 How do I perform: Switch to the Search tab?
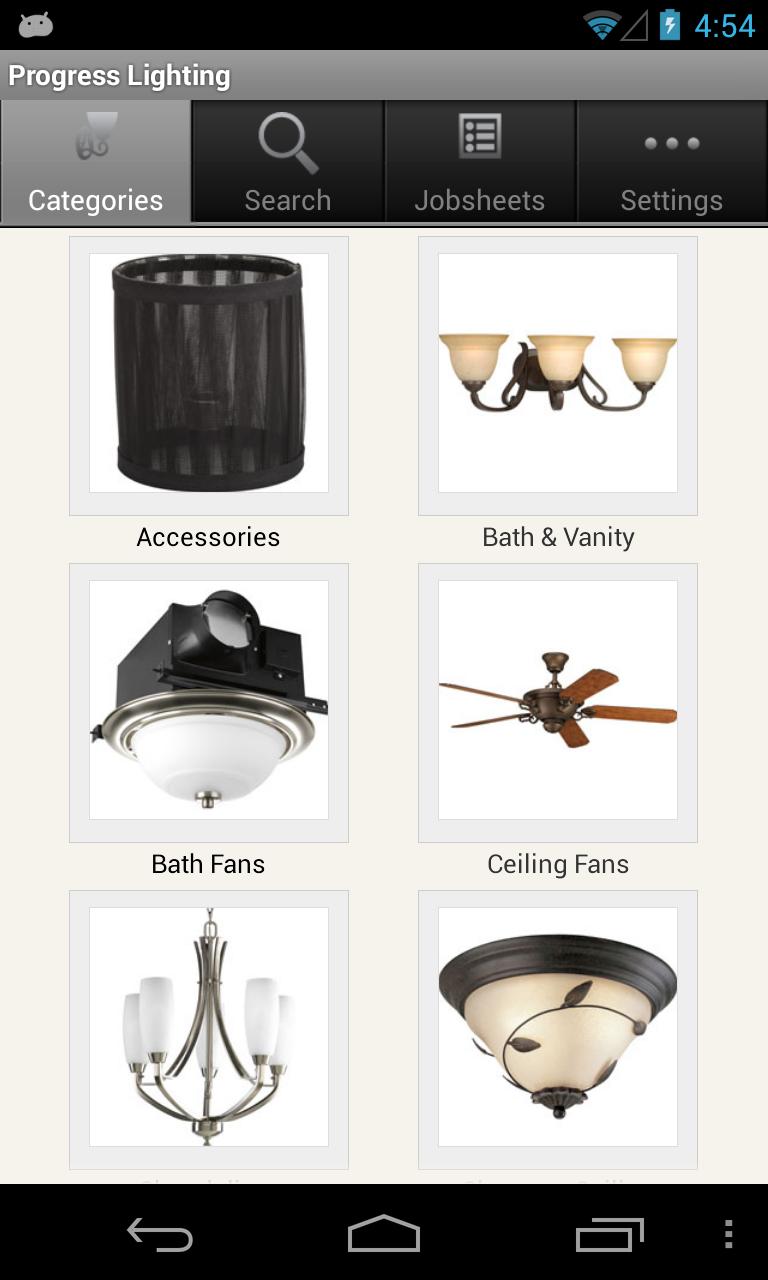(288, 162)
